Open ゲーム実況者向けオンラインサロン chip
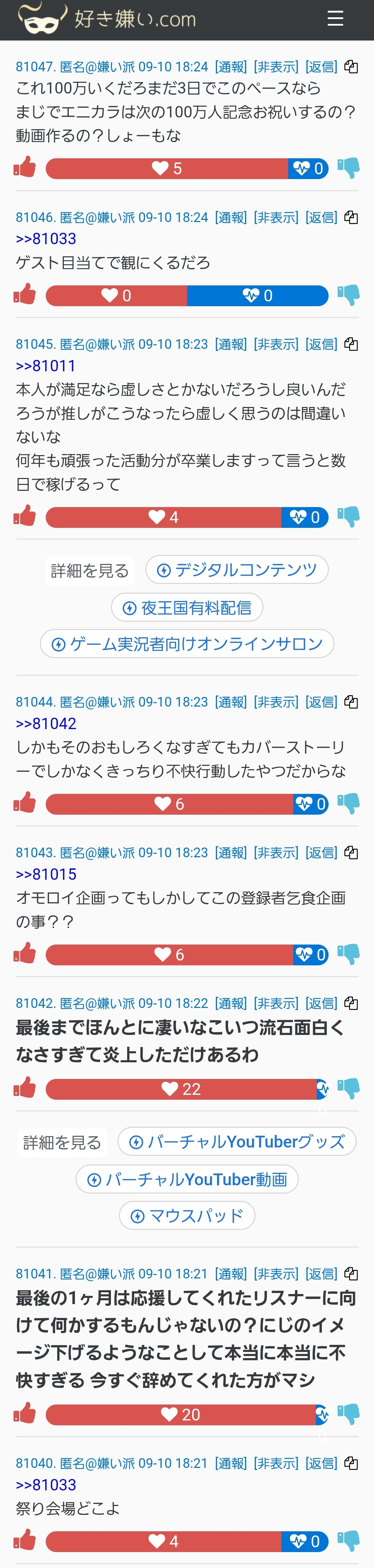The width and height of the screenshot is (374, 1568). [187, 644]
